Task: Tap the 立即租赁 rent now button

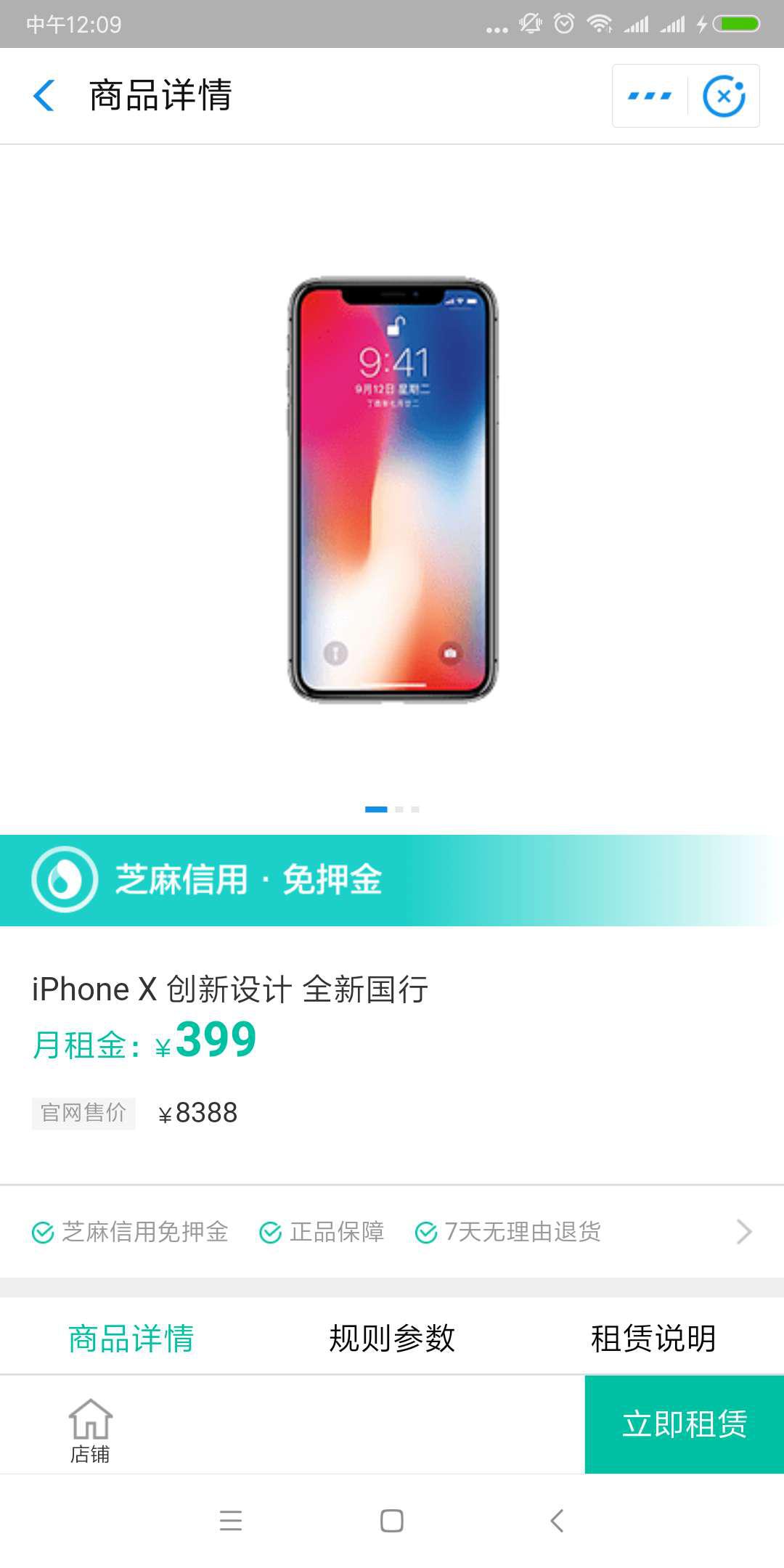Action: click(684, 1424)
